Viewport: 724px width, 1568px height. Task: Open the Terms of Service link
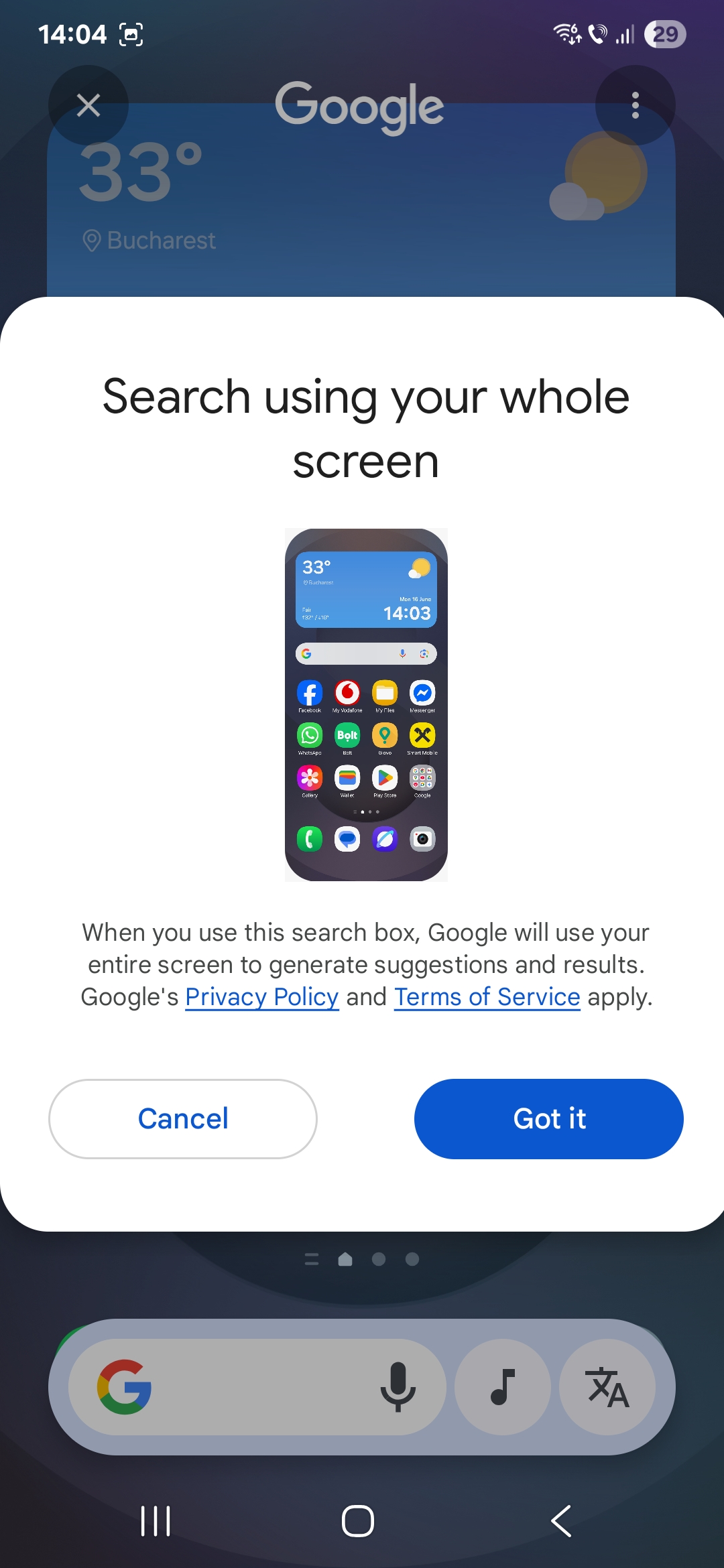487,996
